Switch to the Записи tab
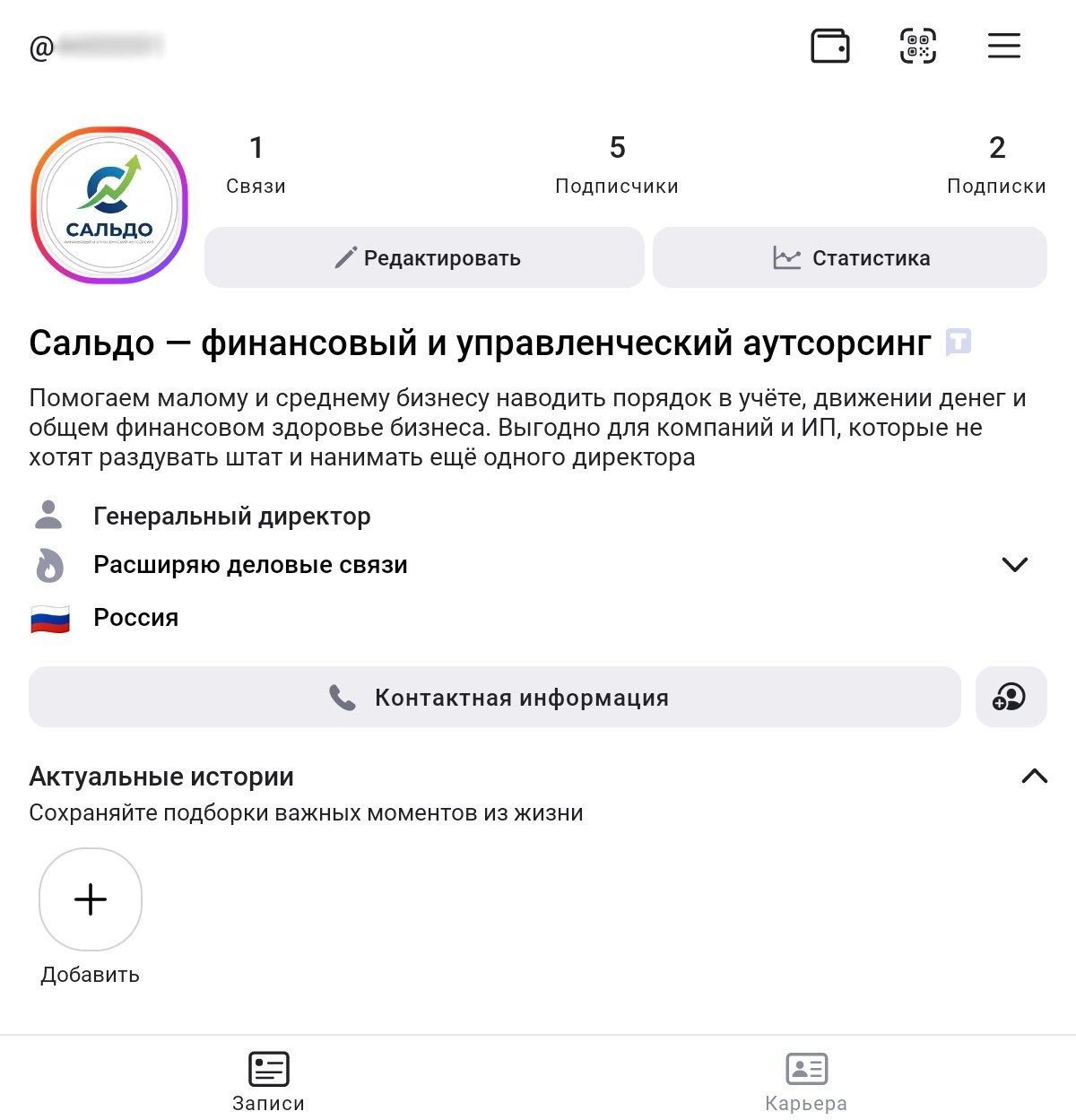1076x1120 pixels. (x=268, y=1080)
